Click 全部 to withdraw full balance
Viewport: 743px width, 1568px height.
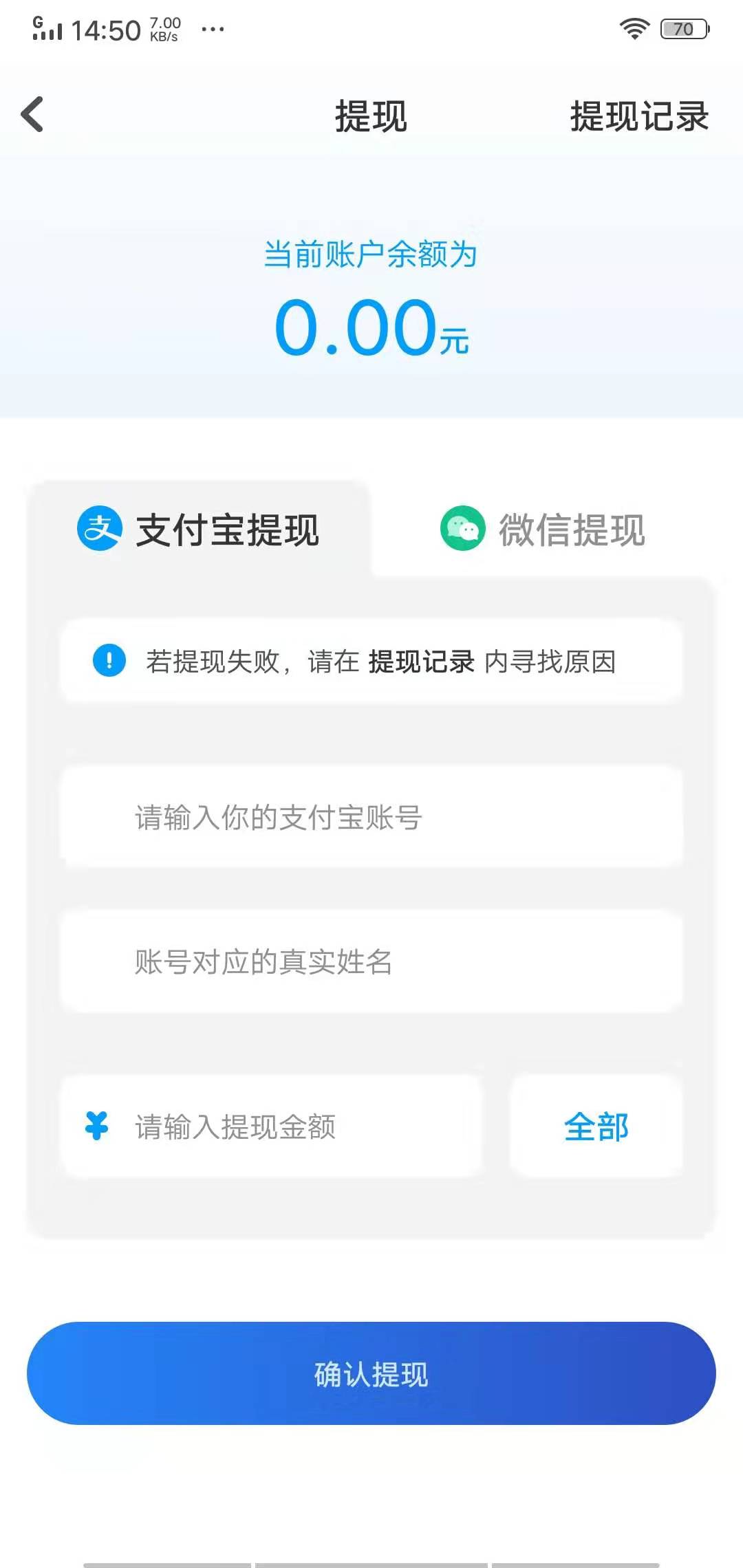(596, 1126)
